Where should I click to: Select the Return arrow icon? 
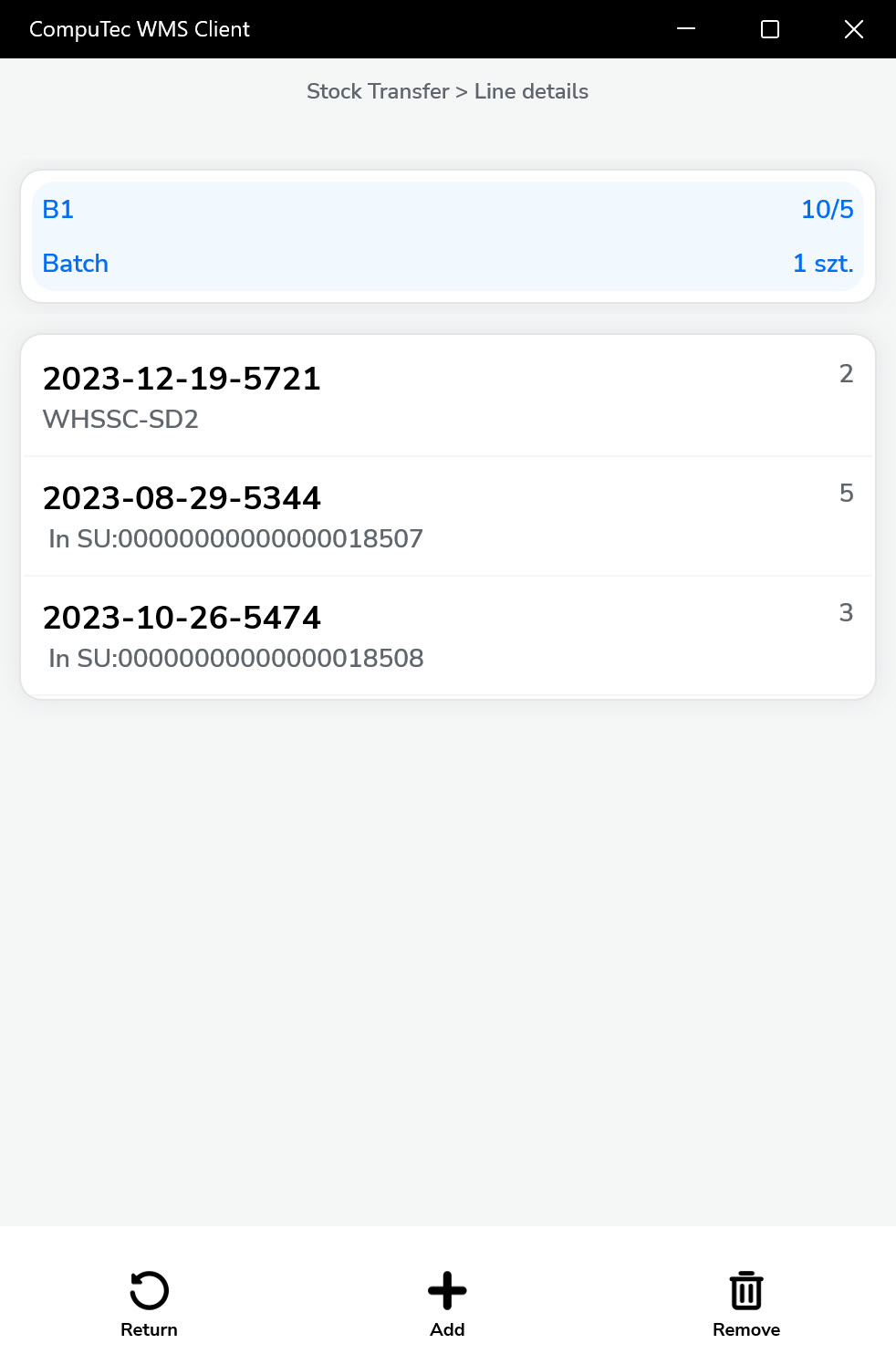pos(149,1290)
